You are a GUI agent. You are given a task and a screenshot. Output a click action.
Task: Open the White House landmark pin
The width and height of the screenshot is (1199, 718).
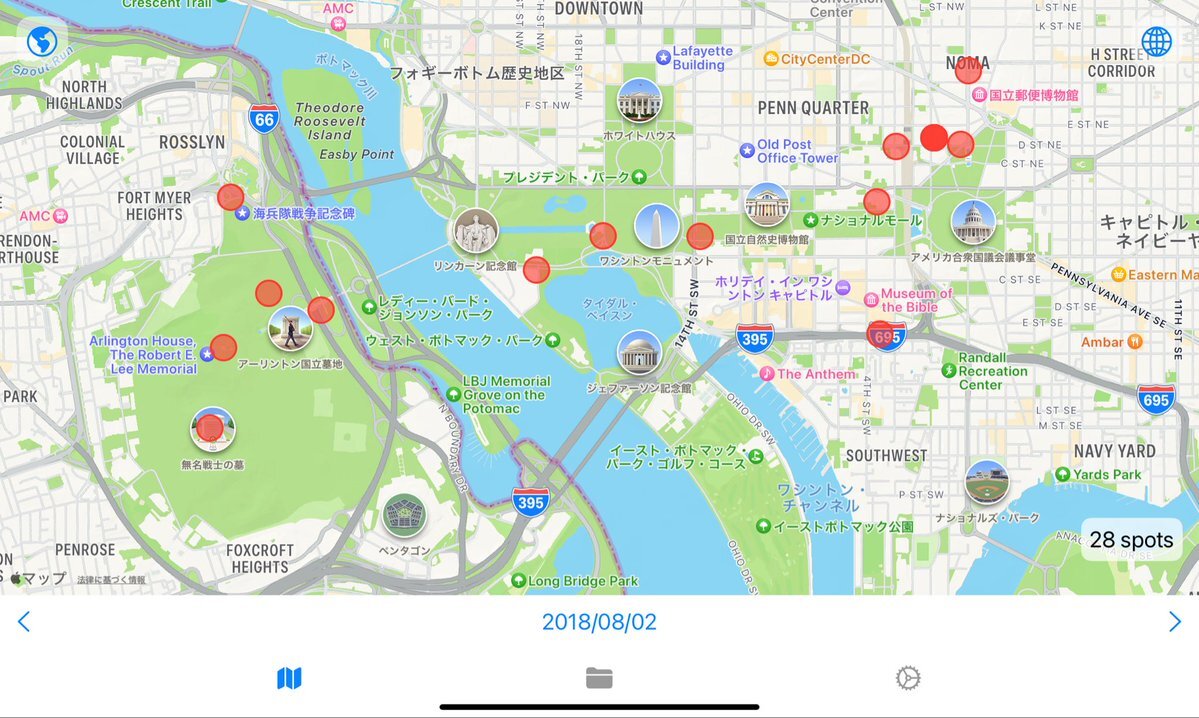pos(639,101)
